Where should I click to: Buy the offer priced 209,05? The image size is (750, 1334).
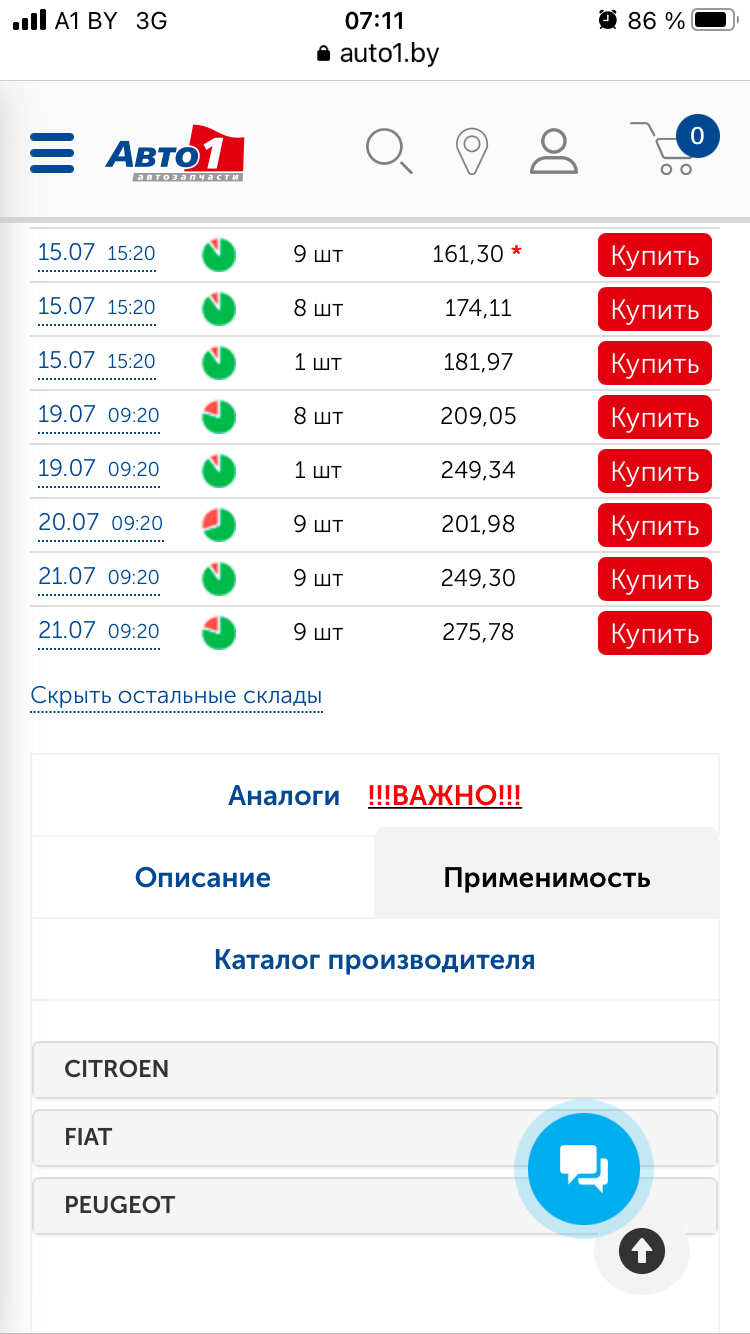(x=654, y=417)
